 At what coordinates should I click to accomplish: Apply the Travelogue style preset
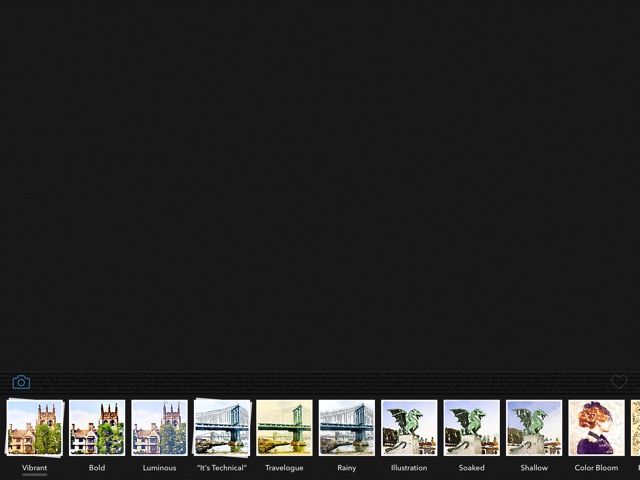click(x=284, y=428)
